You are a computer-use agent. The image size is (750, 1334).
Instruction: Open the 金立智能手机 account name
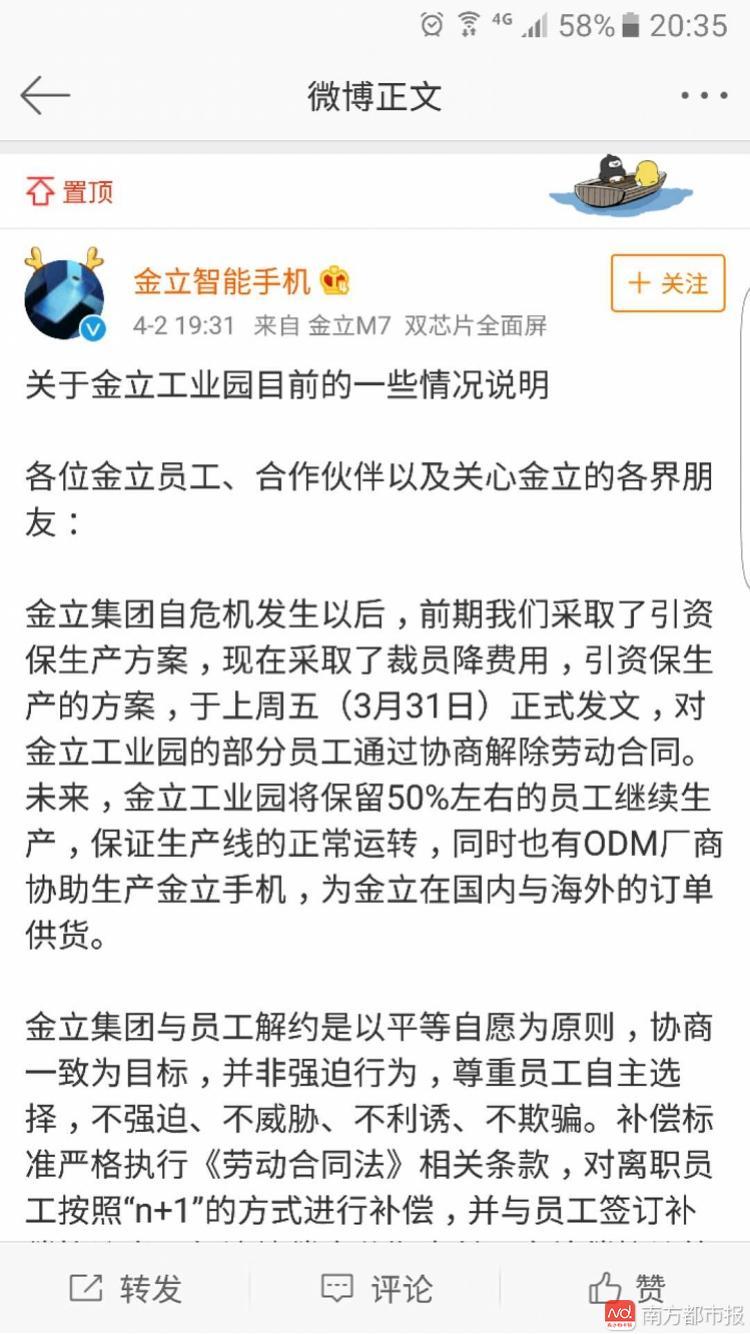222,282
